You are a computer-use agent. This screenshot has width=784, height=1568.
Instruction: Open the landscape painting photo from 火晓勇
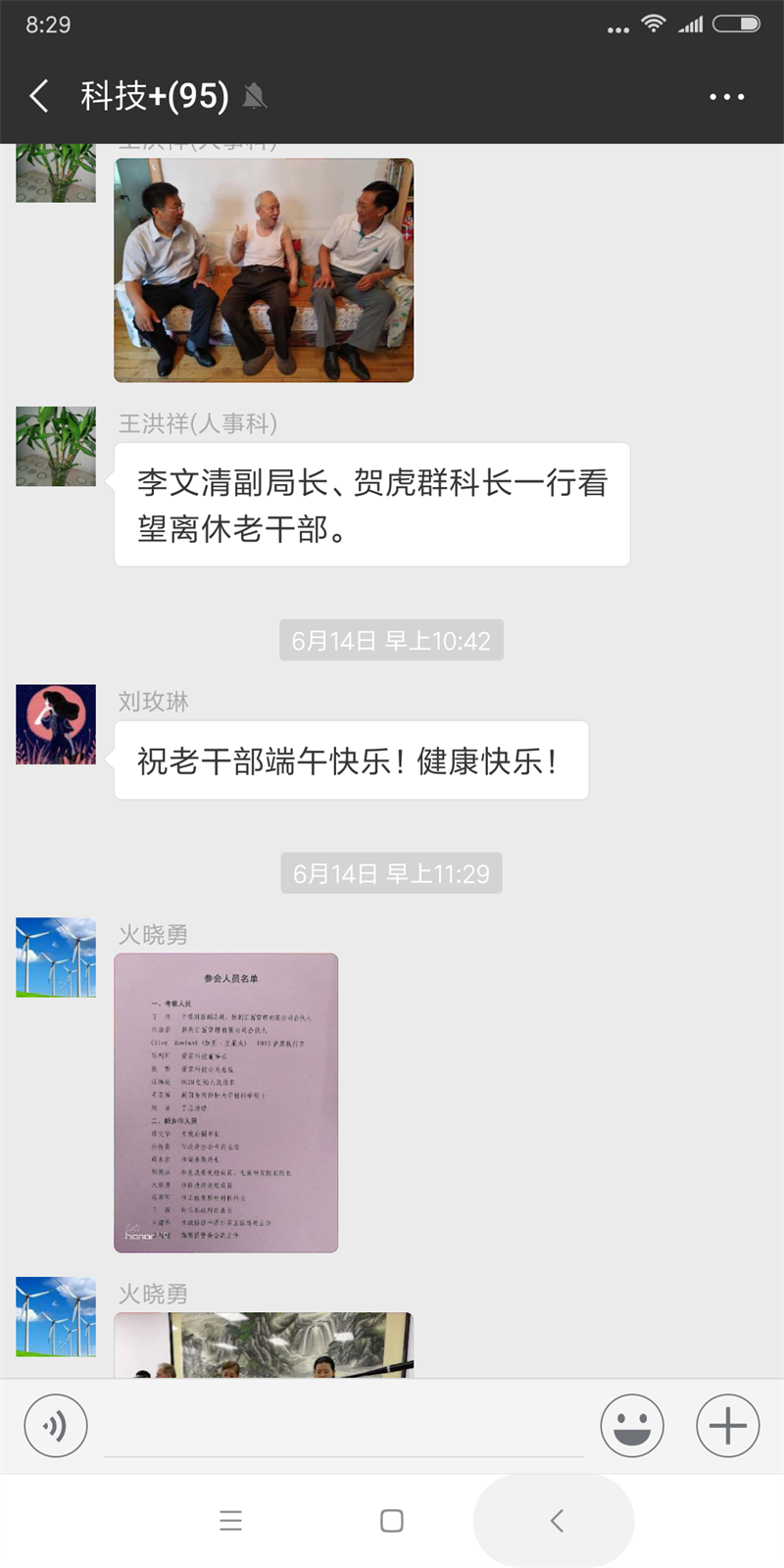264,1346
